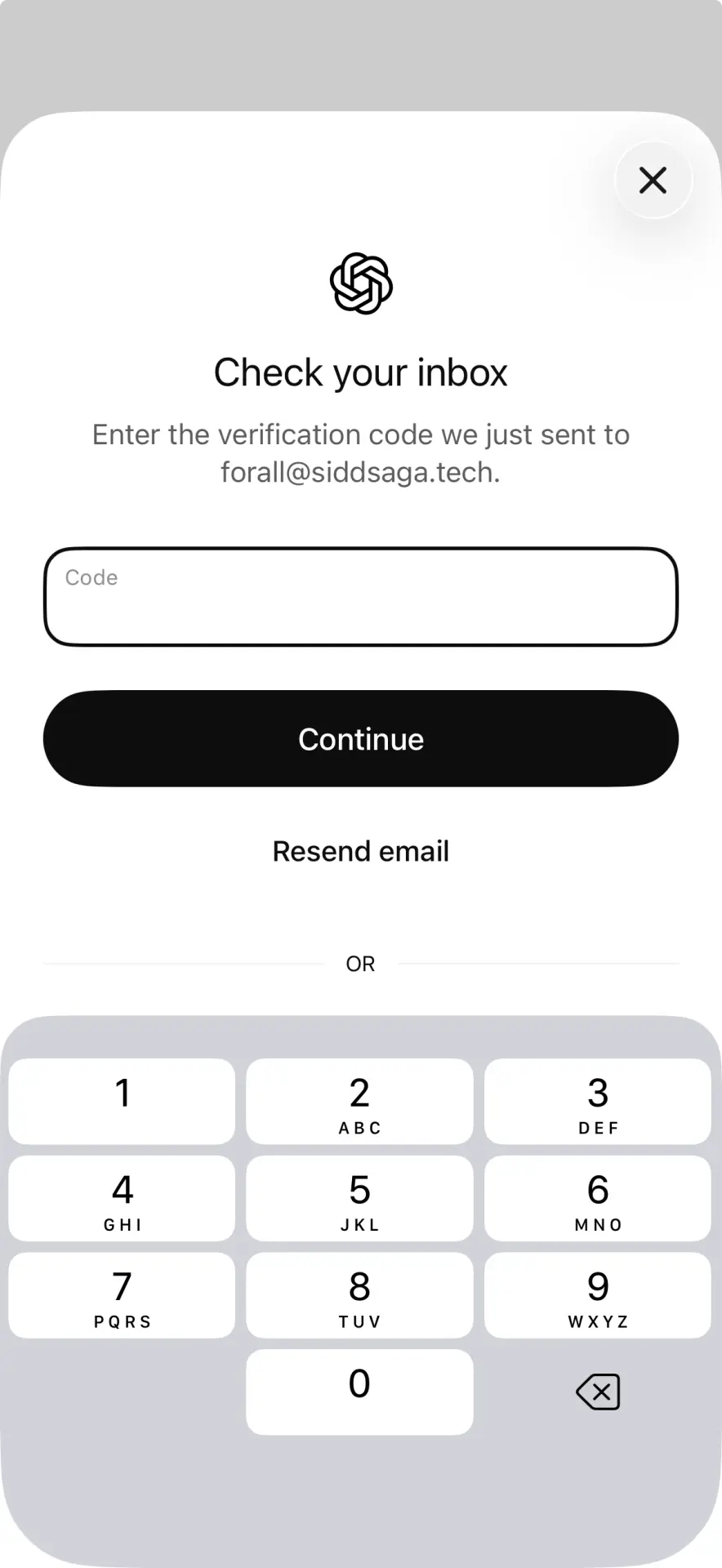This screenshot has width=722, height=1568.
Task: Tap the Continue button
Action: (x=361, y=739)
